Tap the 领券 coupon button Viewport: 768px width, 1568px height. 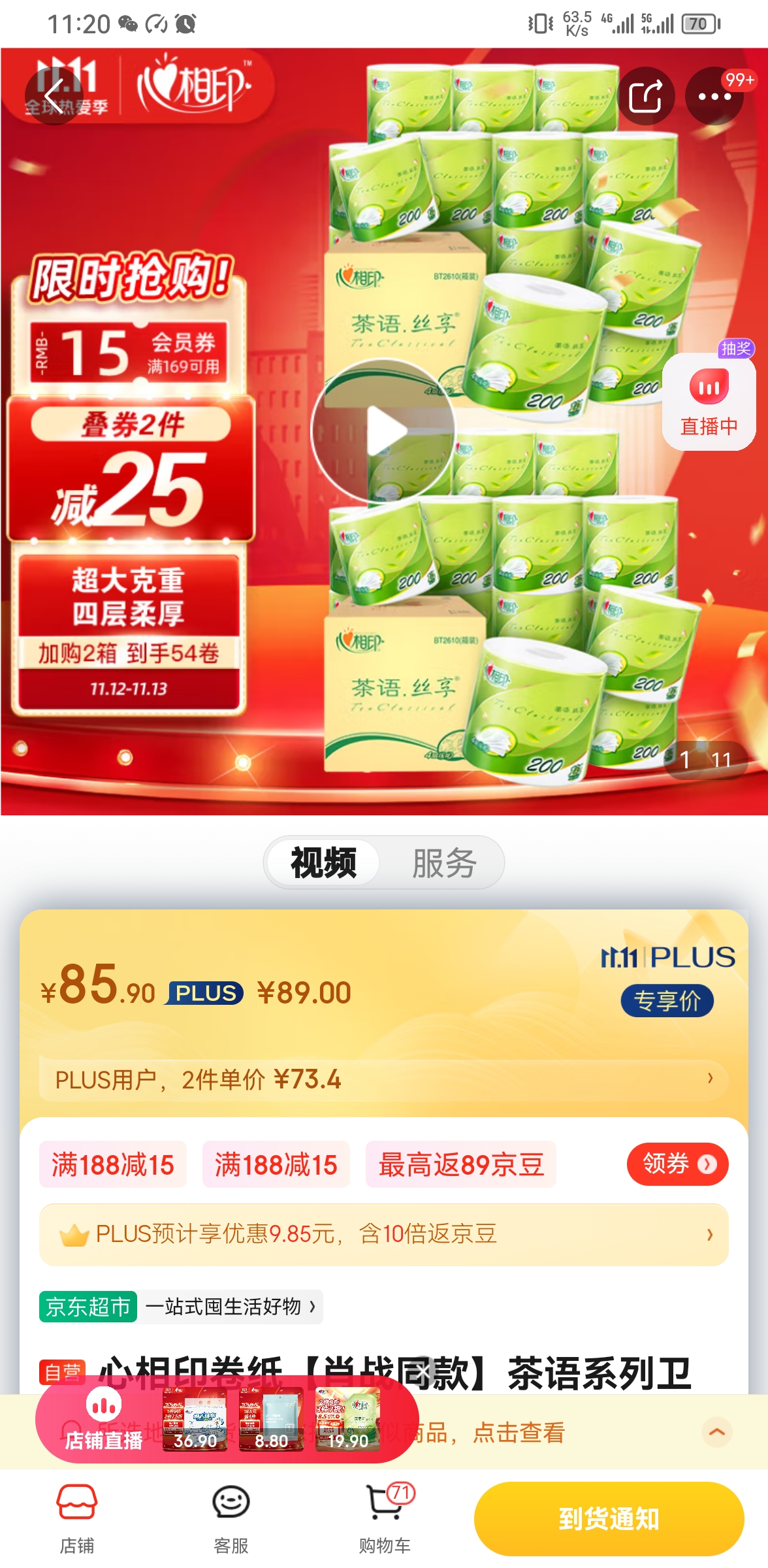tap(677, 1164)
